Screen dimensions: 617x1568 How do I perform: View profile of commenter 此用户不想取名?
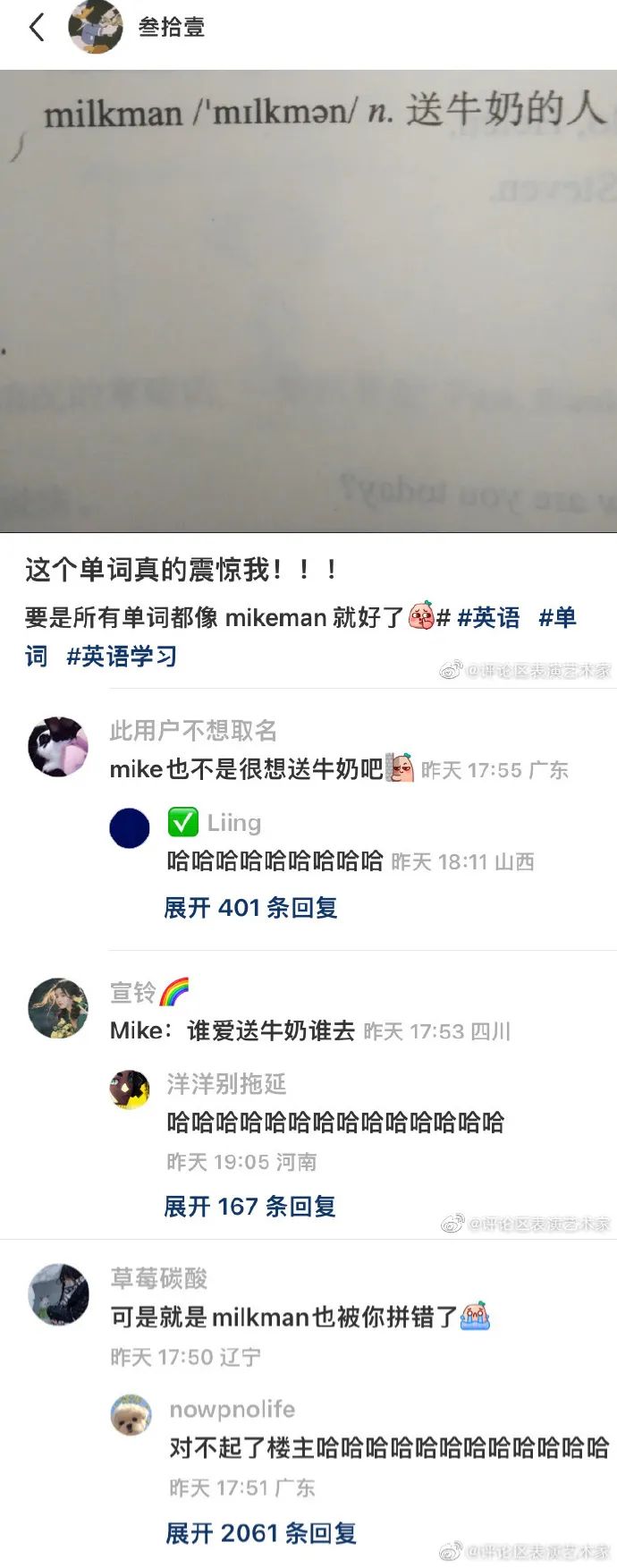59,746
